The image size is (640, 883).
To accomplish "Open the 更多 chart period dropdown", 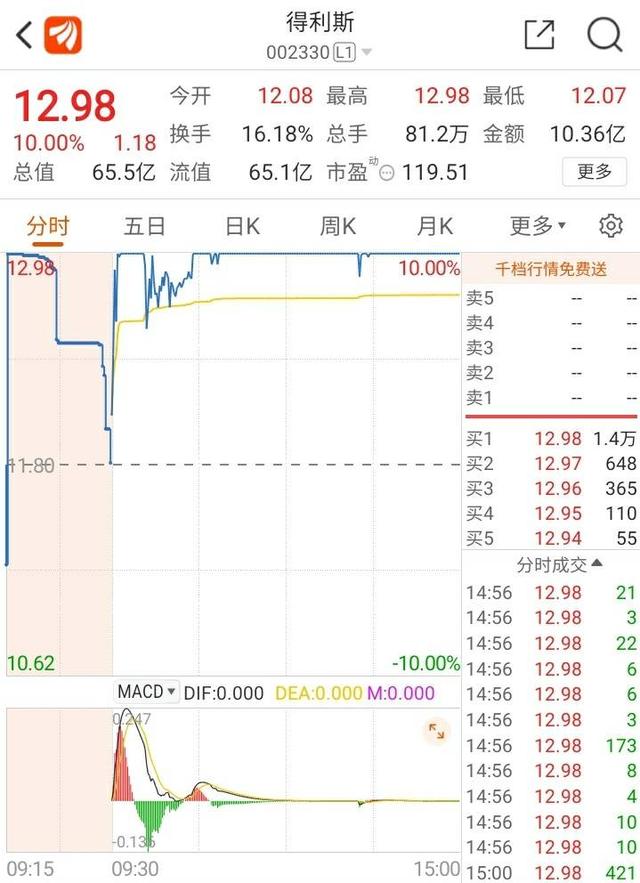I will [537, 226].
